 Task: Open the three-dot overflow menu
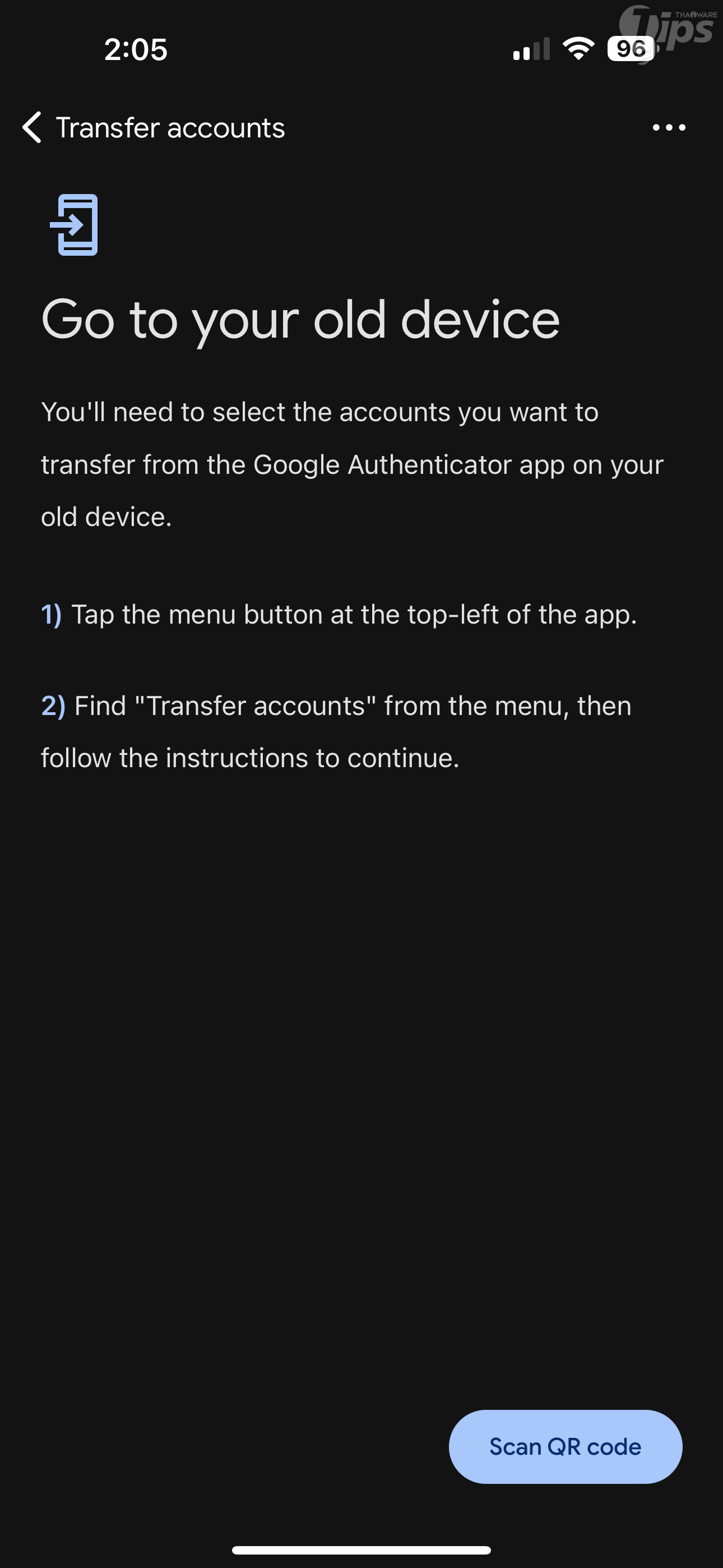pyautogui.click(x=668, y=127)
